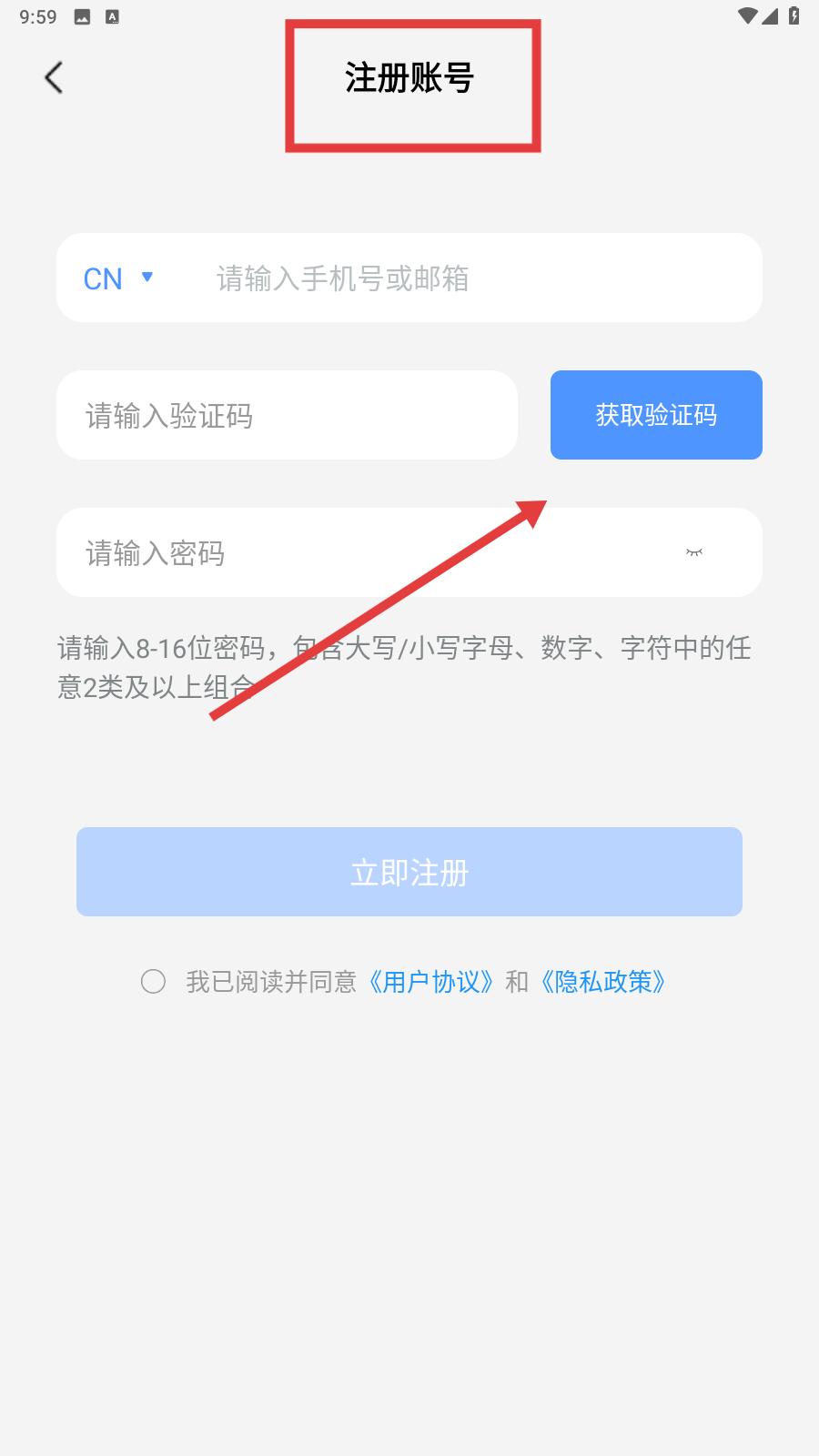Focus the password input field

(x=364, y=552)
